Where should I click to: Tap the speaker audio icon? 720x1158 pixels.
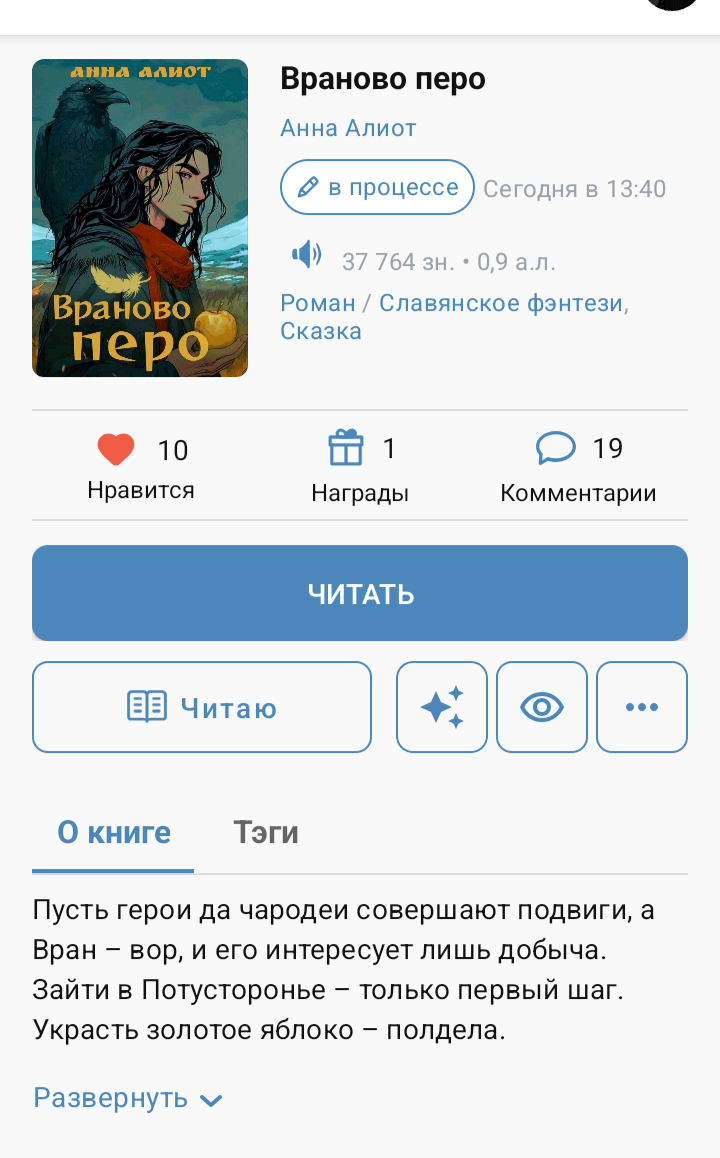307,256
